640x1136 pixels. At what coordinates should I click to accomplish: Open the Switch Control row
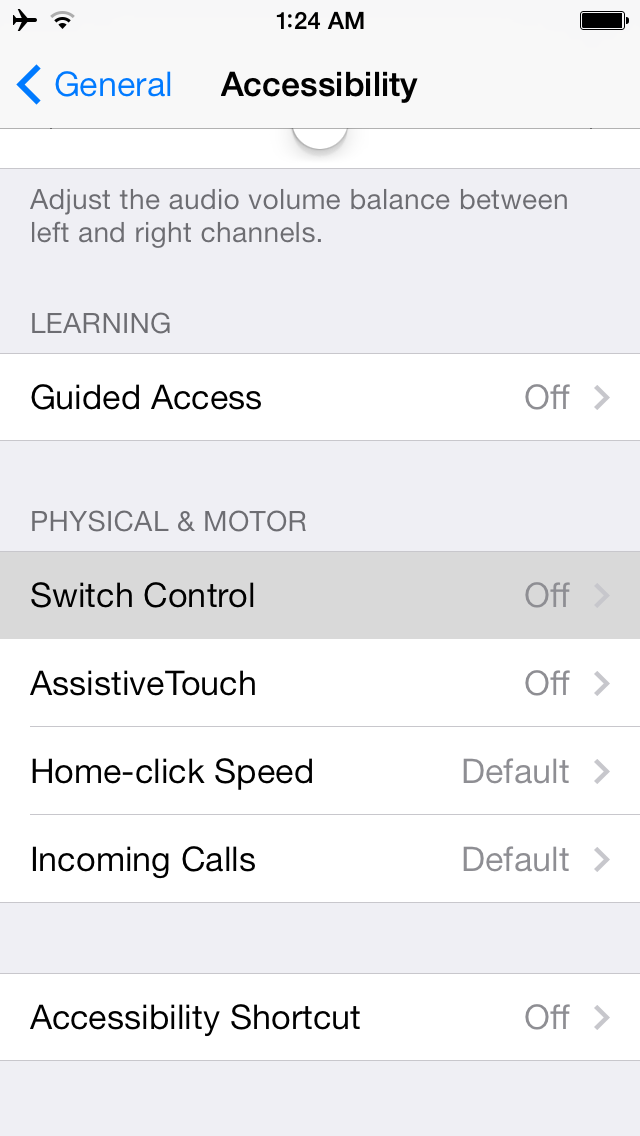320,595
